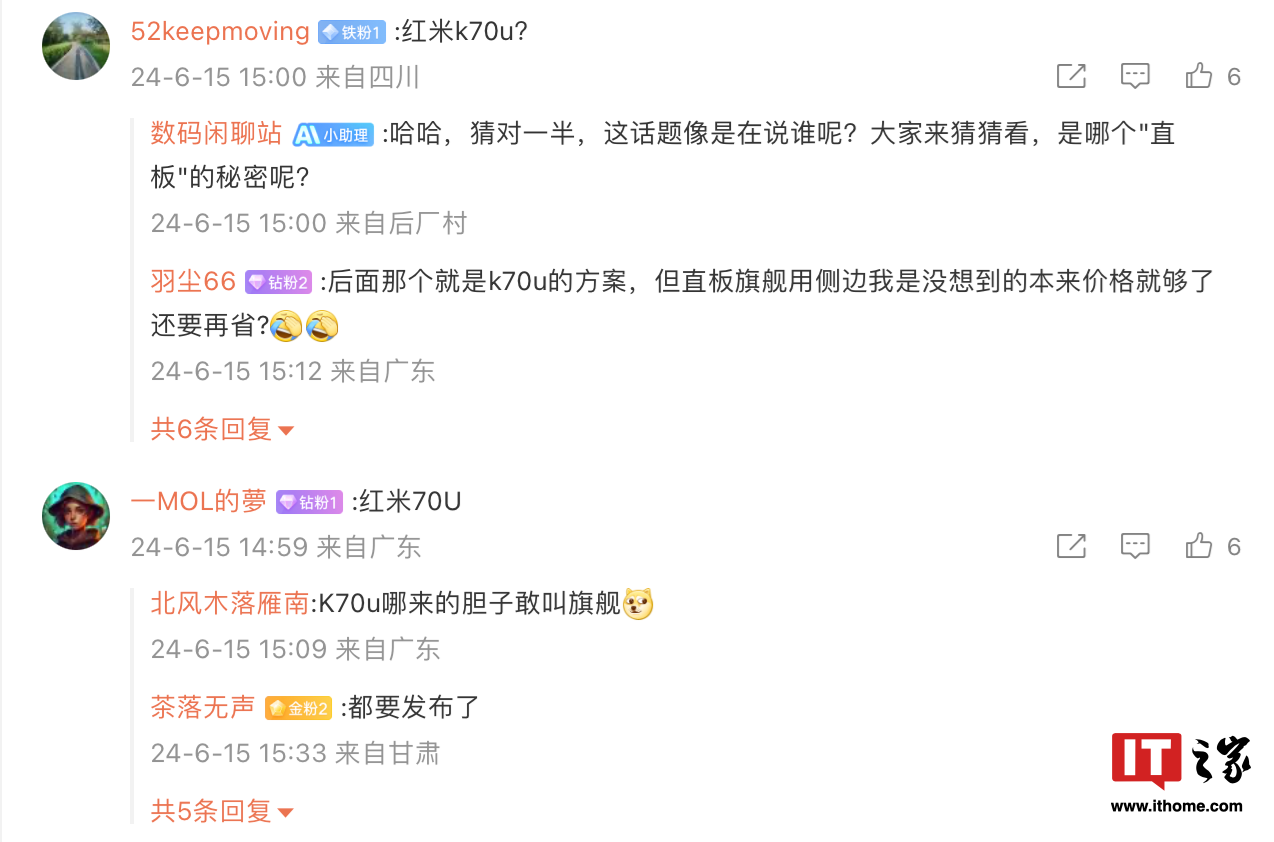The height and width of the screenshot is (842, 1274).
Task: Tap 52keepmoving's avatar picture
Action: click(x=76, y=46)
